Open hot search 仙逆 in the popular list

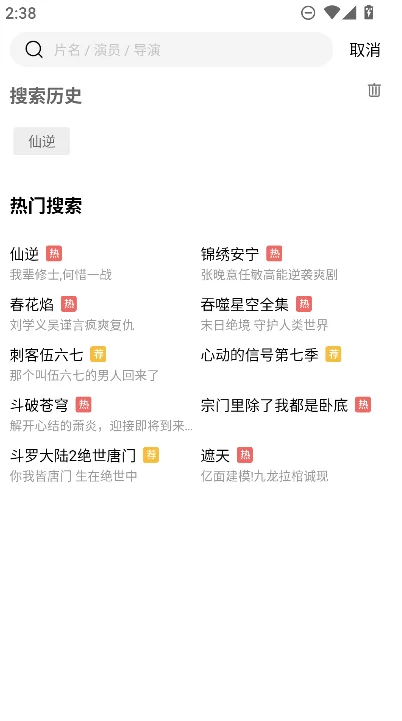[24, 254]
